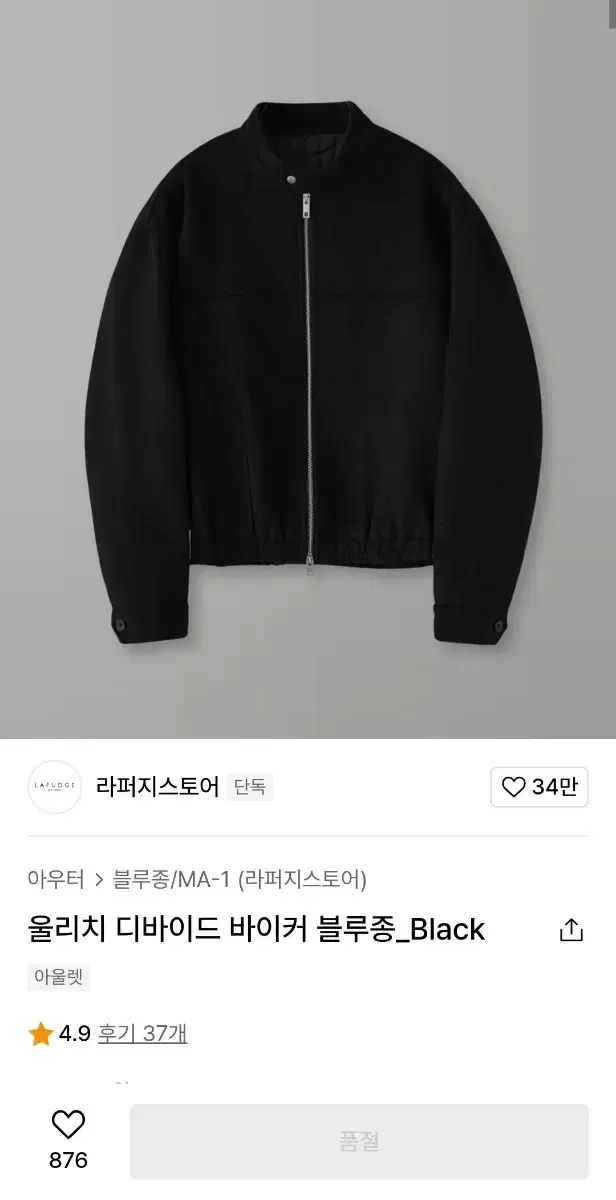This screenshot has height=1200, width=616.
Task: View the 후기 37개 reviews
Action: 142,1033
